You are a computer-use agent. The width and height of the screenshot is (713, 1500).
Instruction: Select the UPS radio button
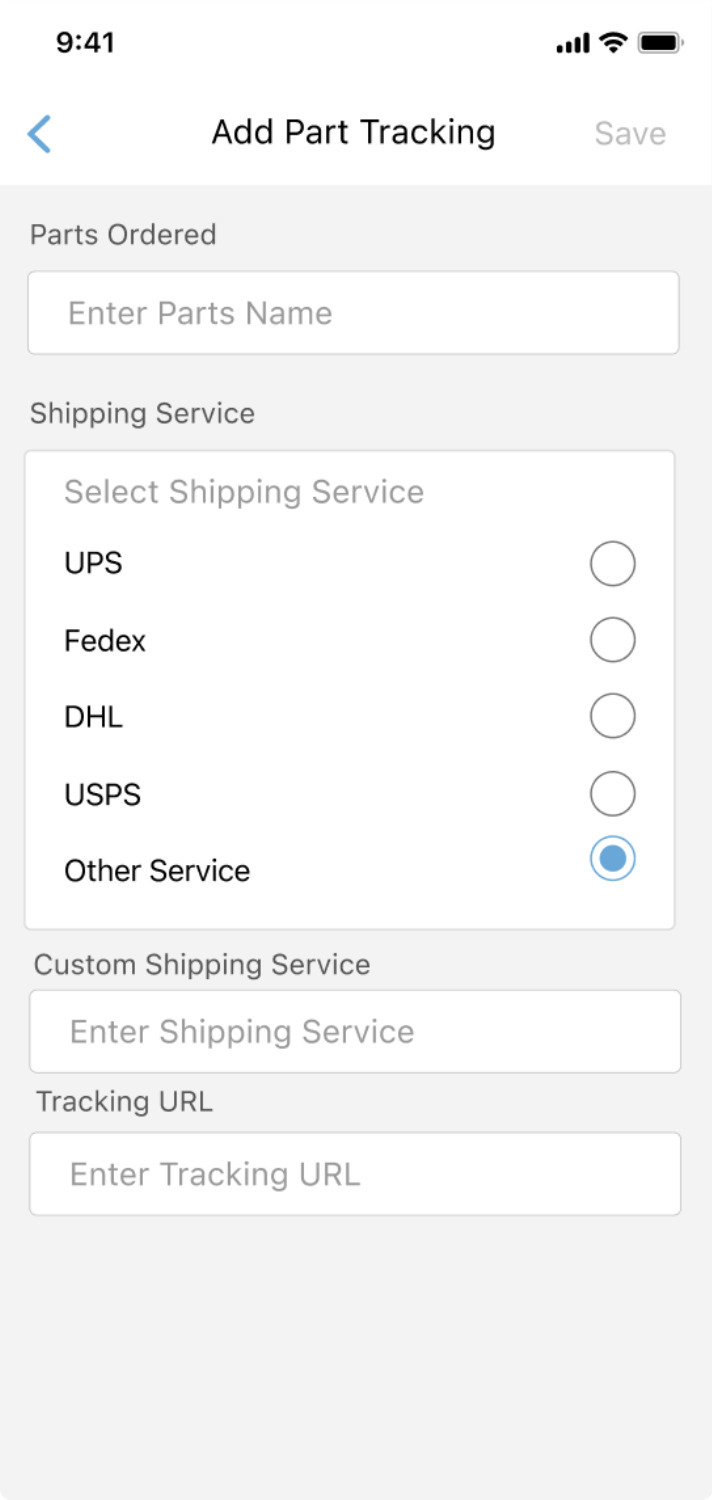[x=612, y=564]
